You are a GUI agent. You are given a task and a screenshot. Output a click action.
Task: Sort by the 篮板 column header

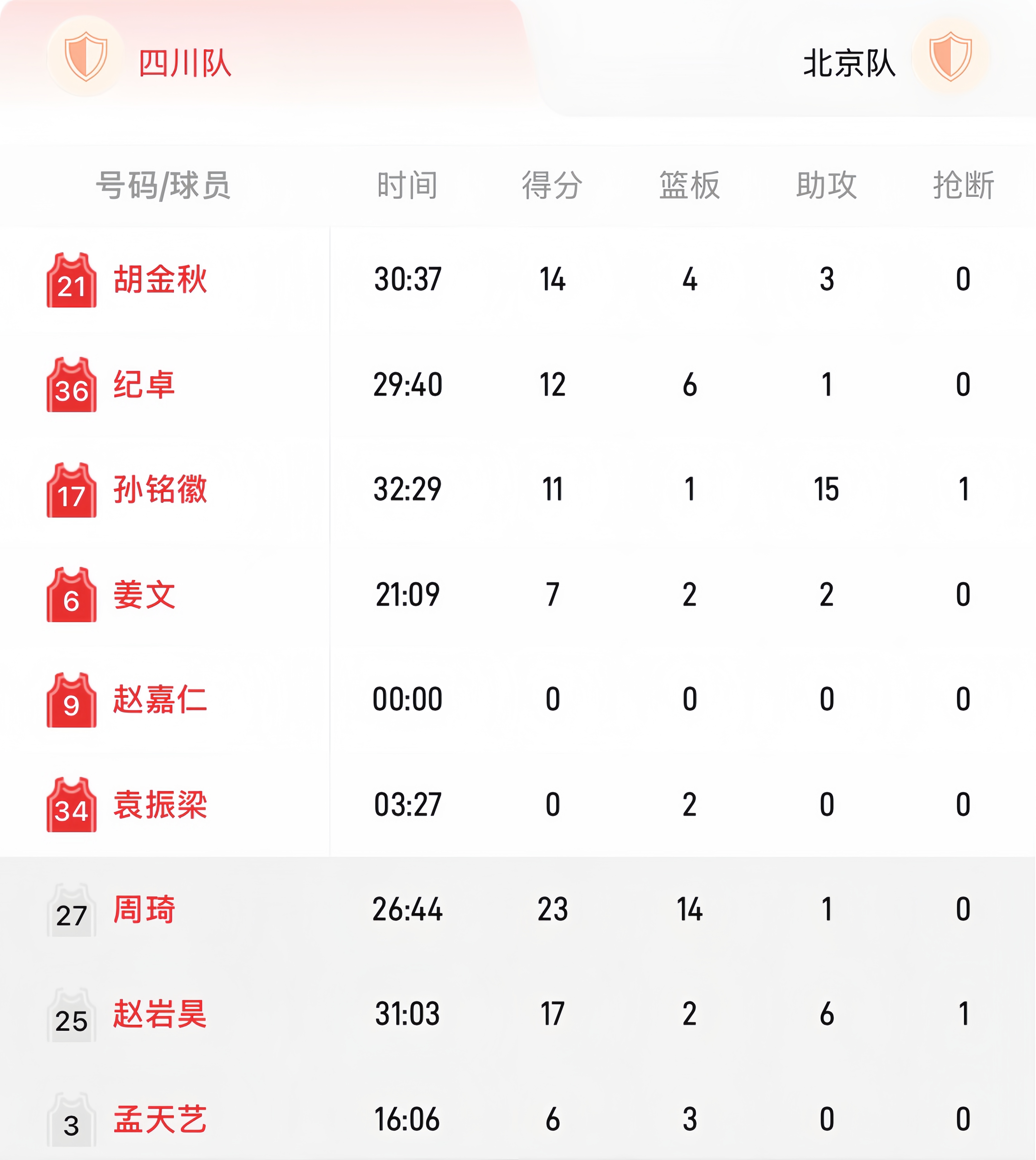pyautogui.click(x=690, y=185)
